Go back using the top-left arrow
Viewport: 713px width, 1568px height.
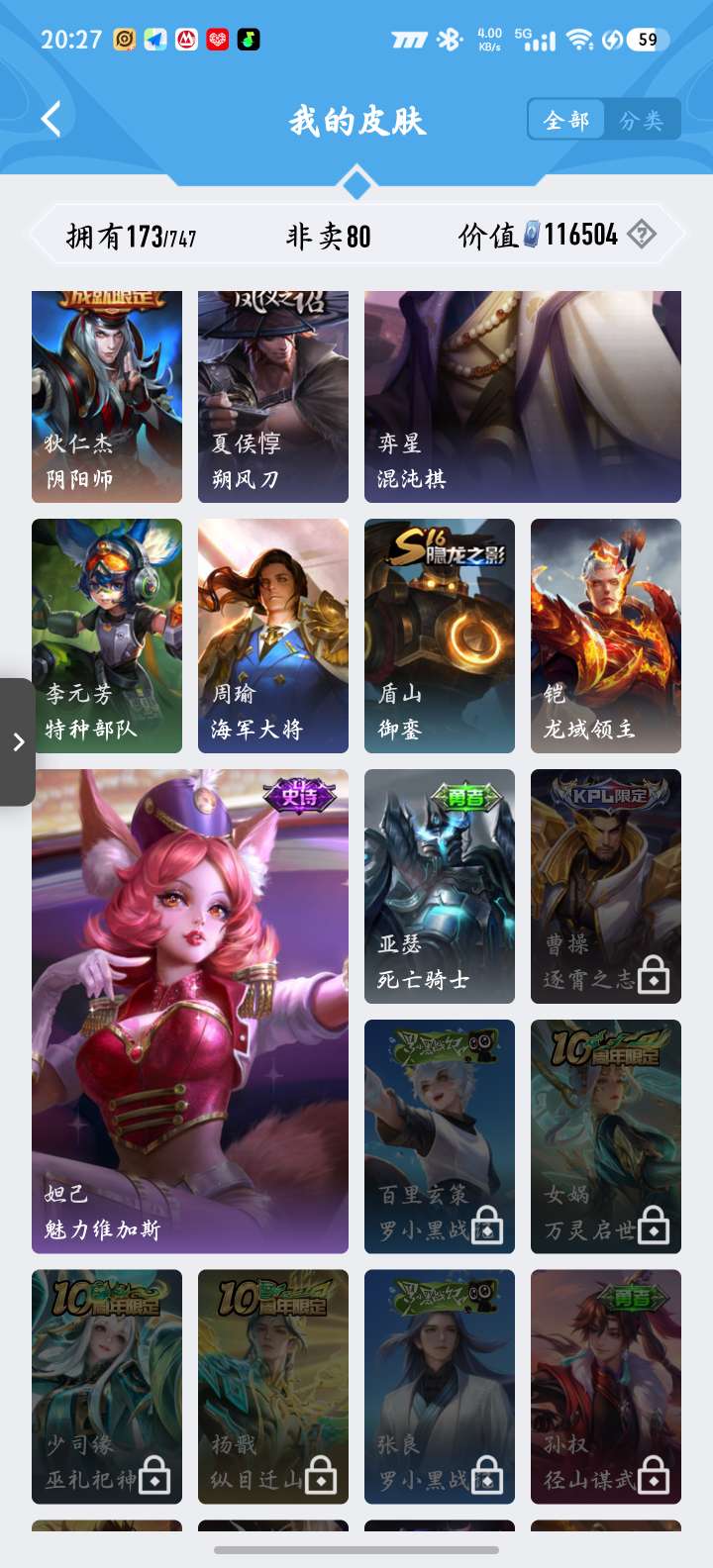(51, 120)
